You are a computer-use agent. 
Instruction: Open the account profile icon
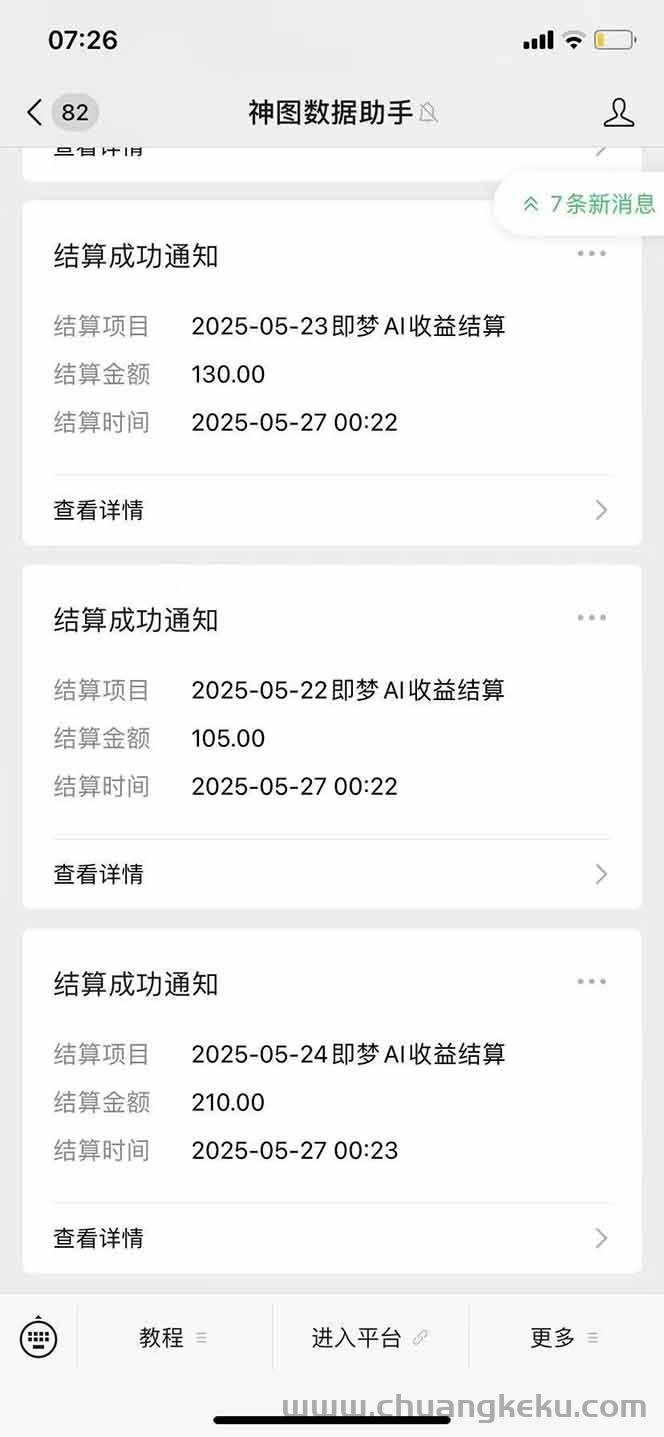click(x=618, y=112)
